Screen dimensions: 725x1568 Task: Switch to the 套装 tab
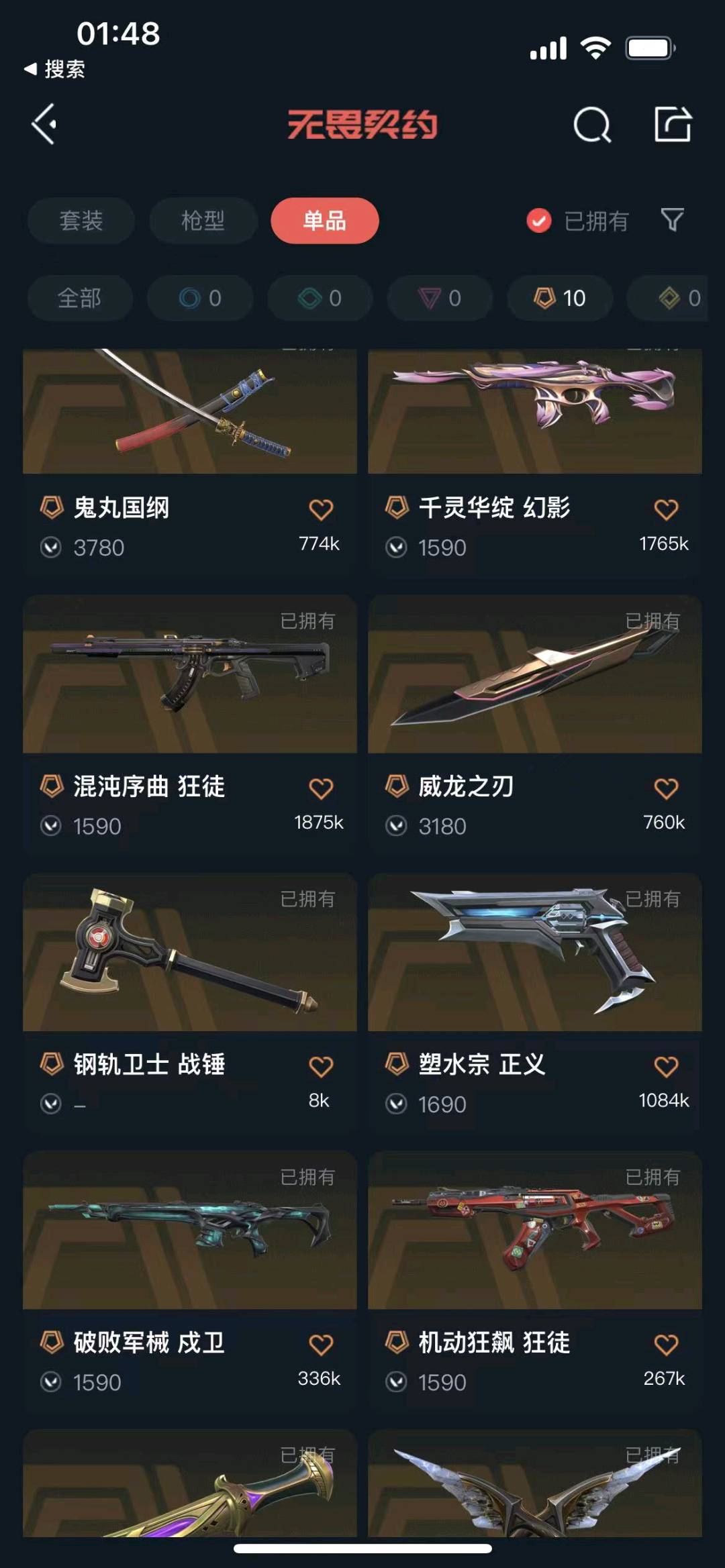(x=81, y=220)
